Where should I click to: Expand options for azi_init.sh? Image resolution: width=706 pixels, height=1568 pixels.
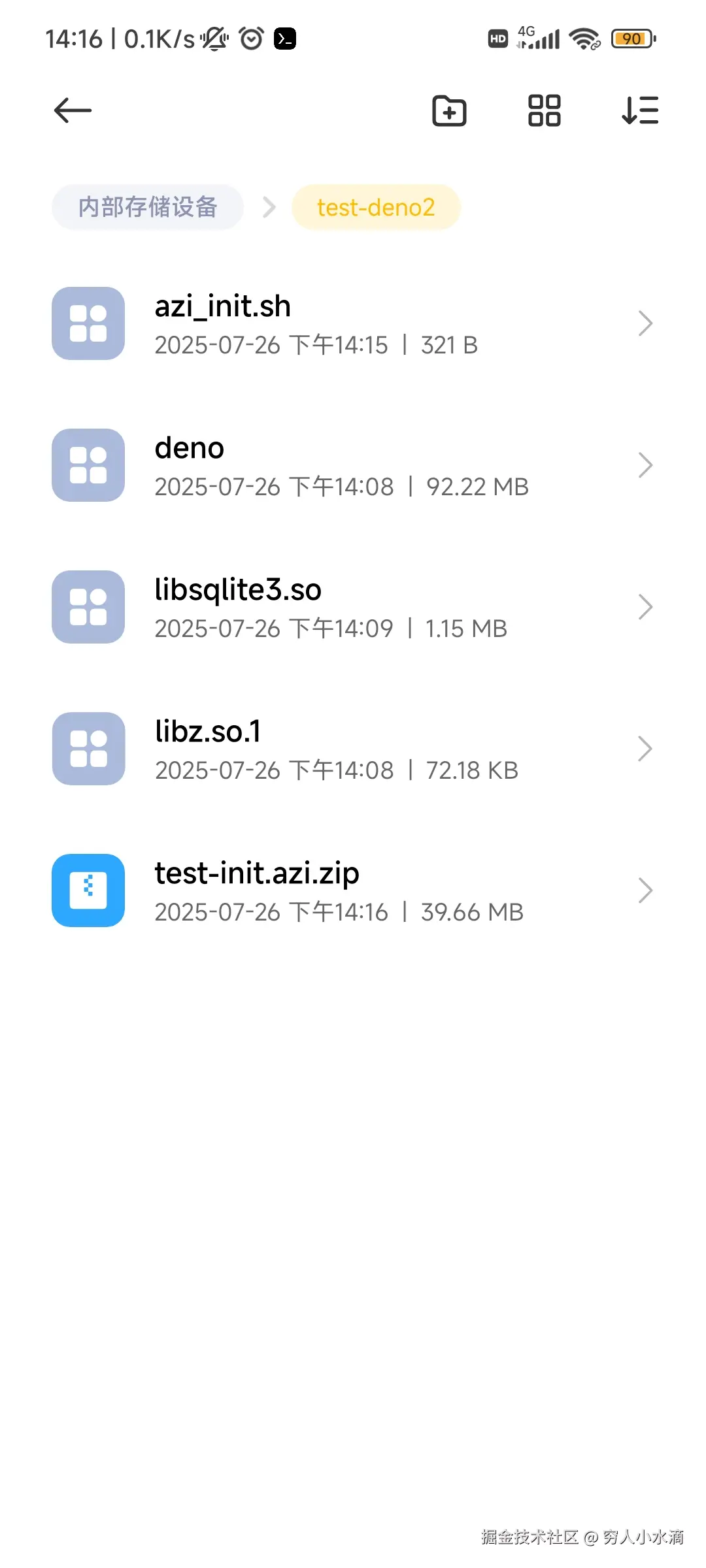tap(645, 323)
